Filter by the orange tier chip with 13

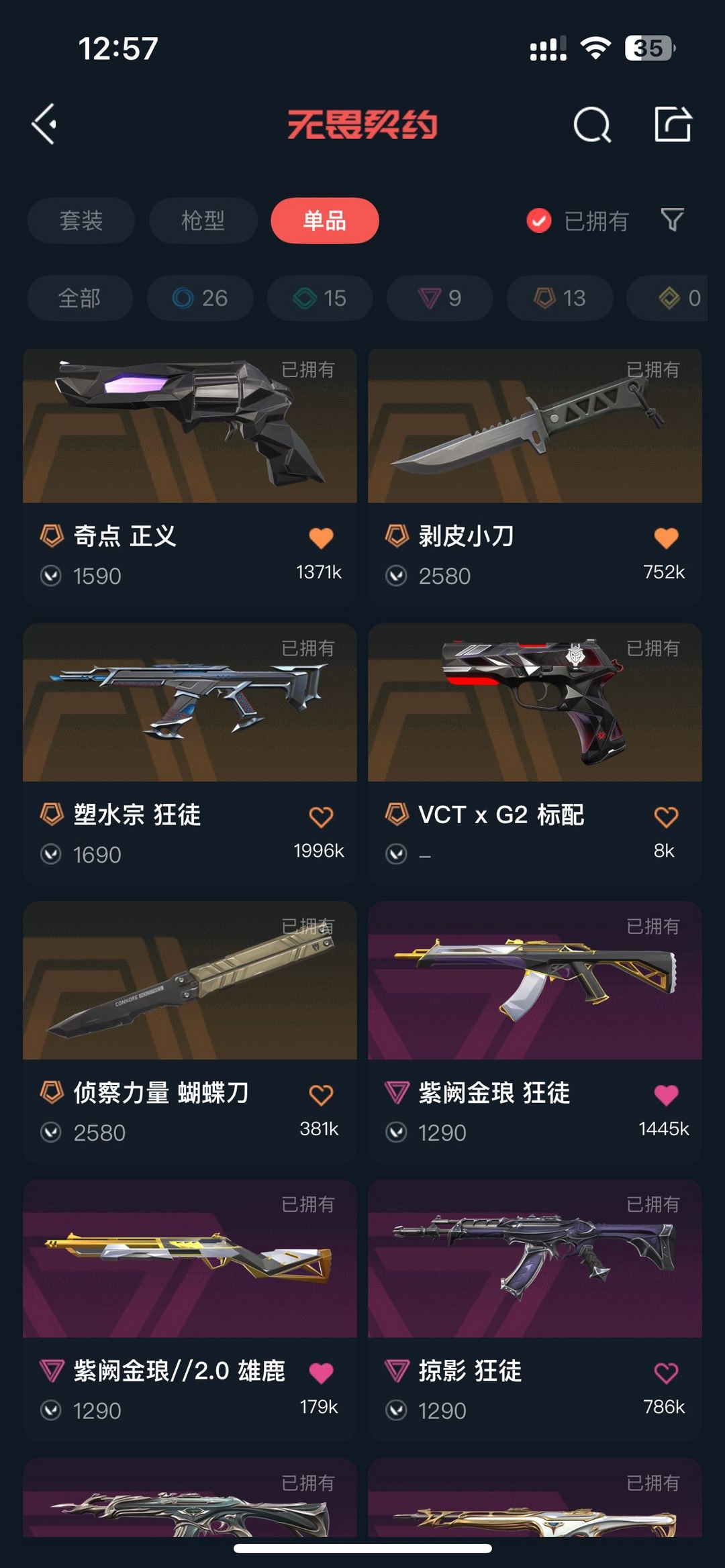pos(560,298)
